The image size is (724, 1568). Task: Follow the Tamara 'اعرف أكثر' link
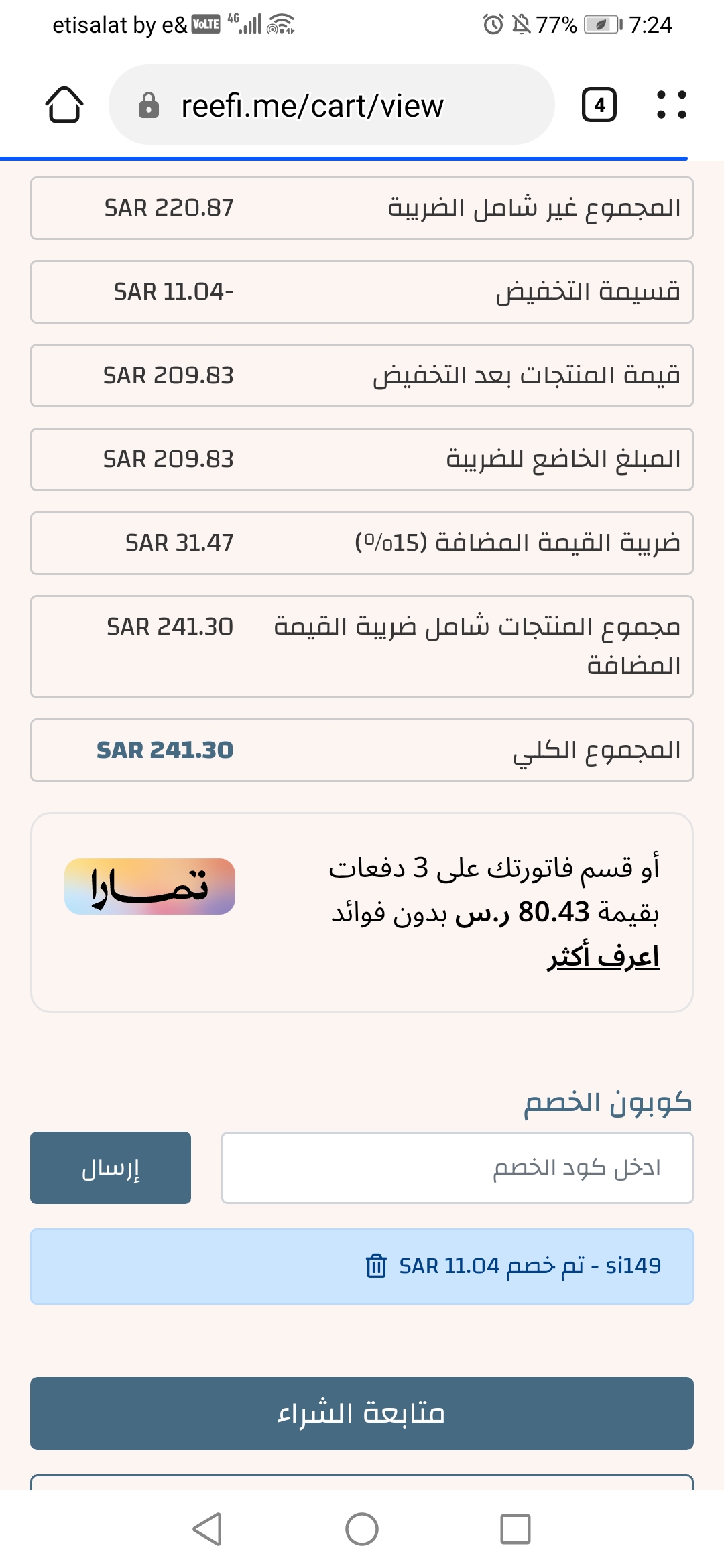(603, 956)
